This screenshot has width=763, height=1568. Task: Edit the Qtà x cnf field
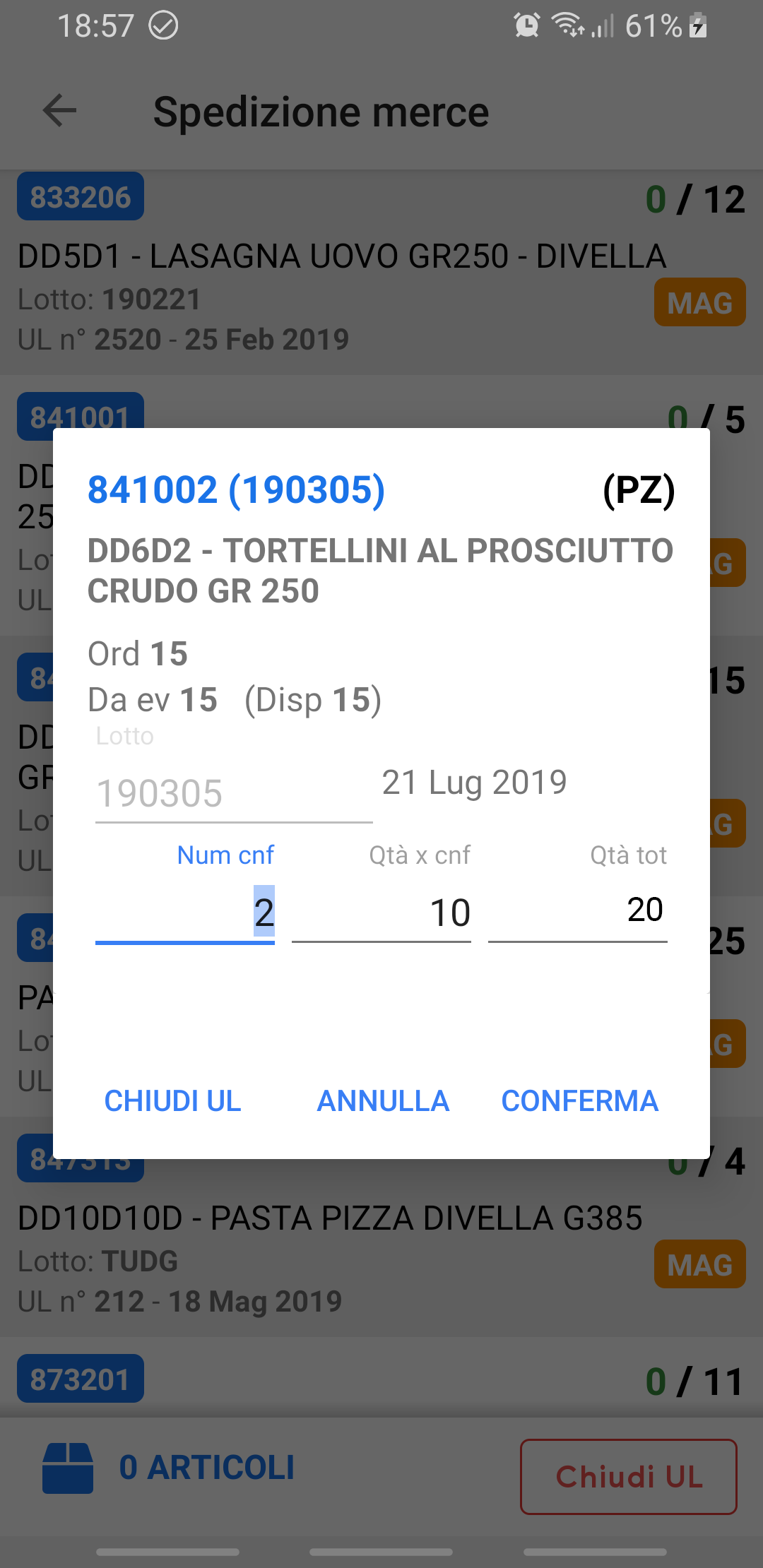tap(381, 912)
